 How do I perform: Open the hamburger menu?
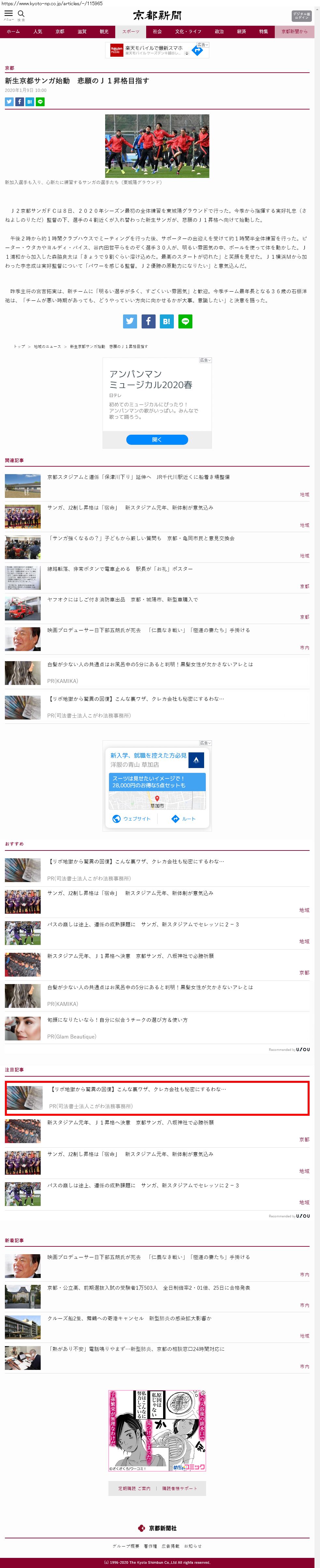pyautogui.click(x=8, y=14)
